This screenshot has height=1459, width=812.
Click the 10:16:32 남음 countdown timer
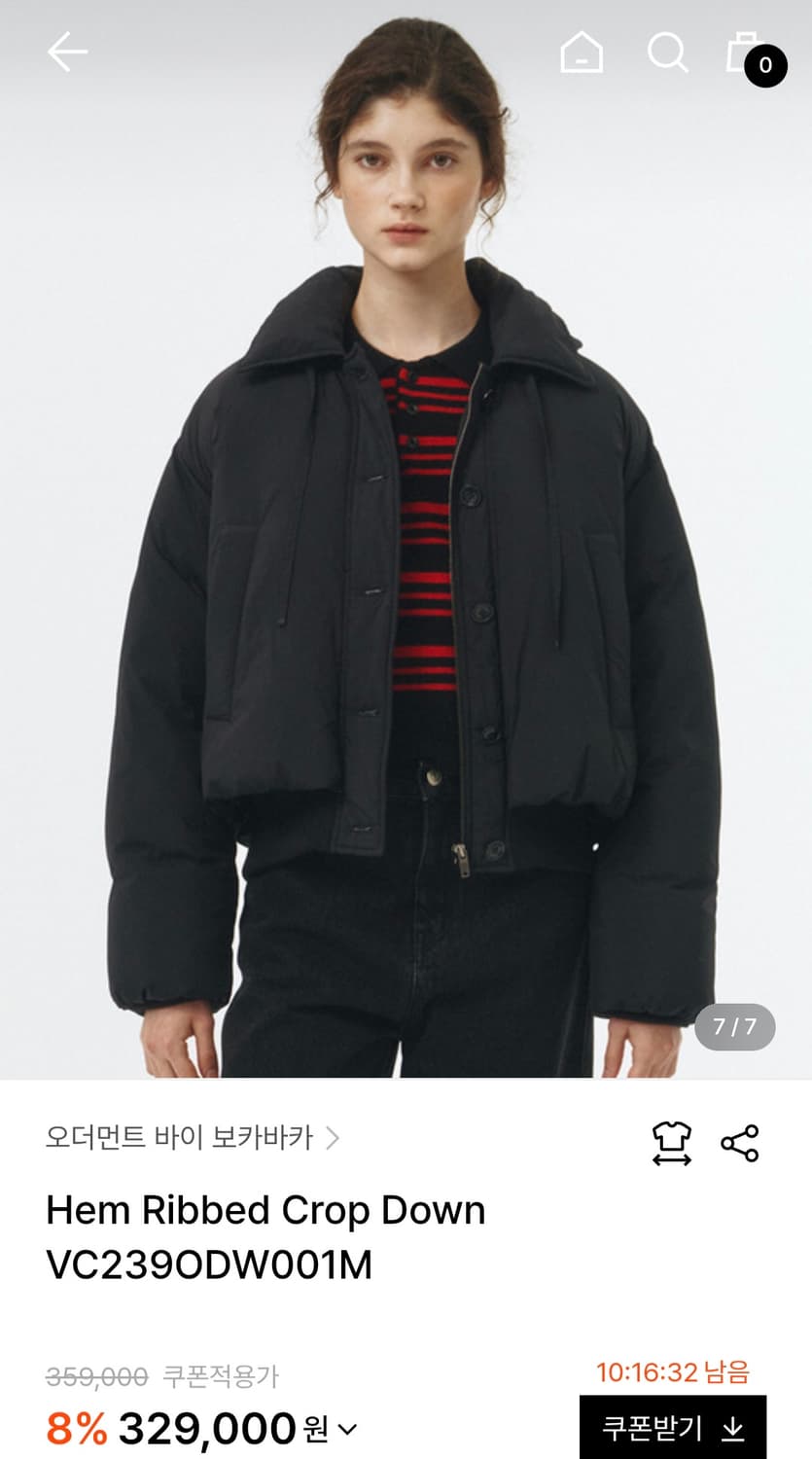(675, 1370)
